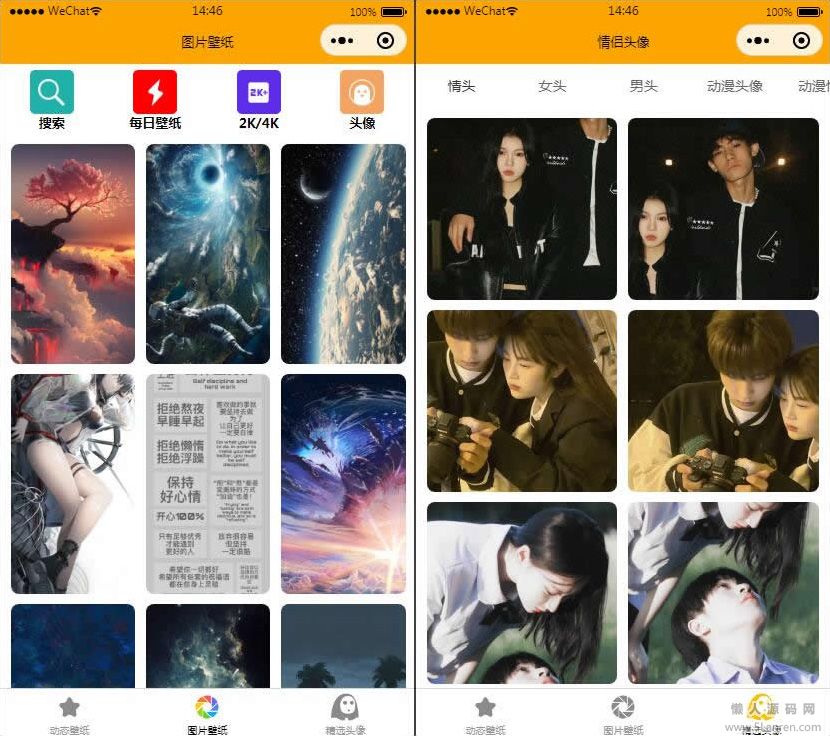Switch to the 男头 tab
Image resolution: width=830 pixels, height=736 pixels.
644,87
